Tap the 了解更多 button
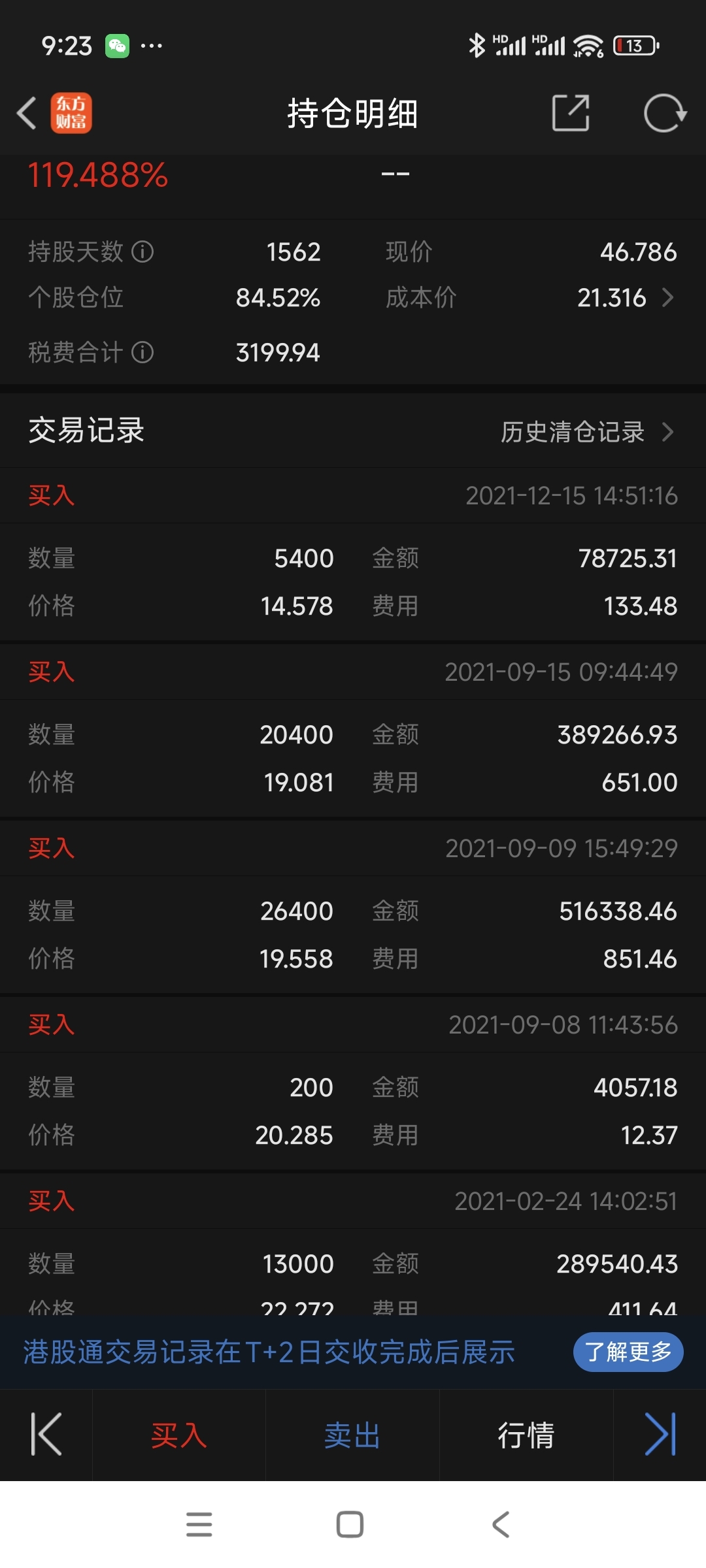This screenshot has width=706, height=1568. [628, 1352]
